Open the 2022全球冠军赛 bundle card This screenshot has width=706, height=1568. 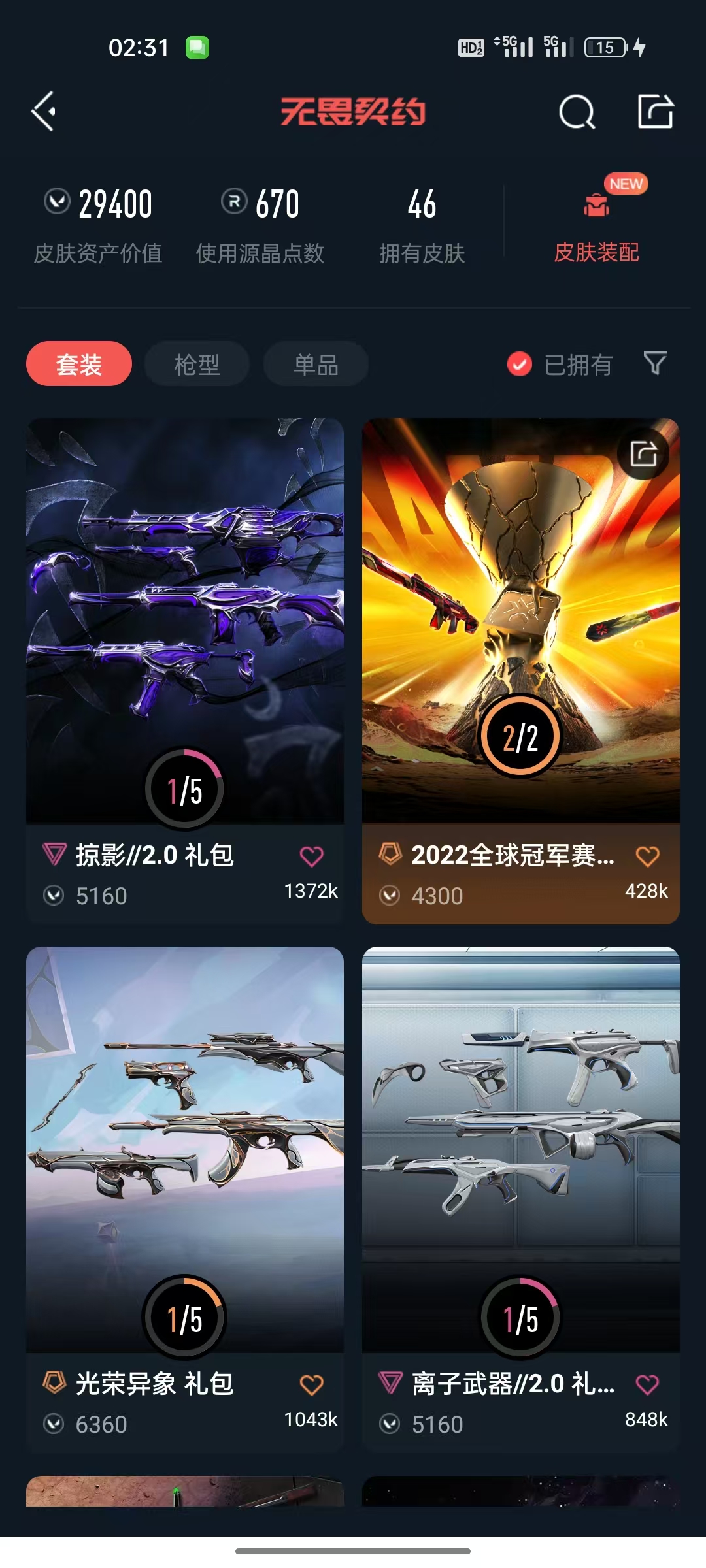coord(521,671)
